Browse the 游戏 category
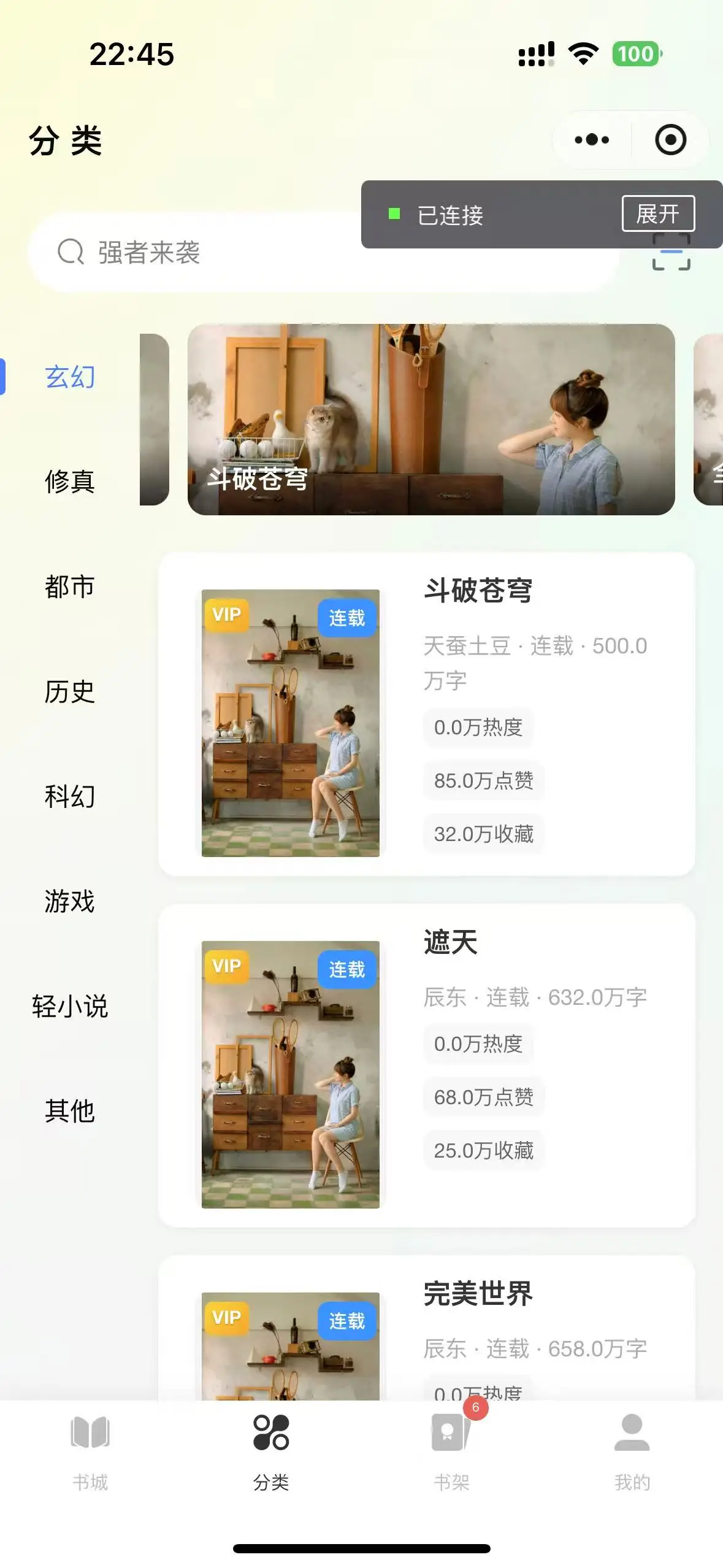 pyautogui.click(x=70, y=901)
